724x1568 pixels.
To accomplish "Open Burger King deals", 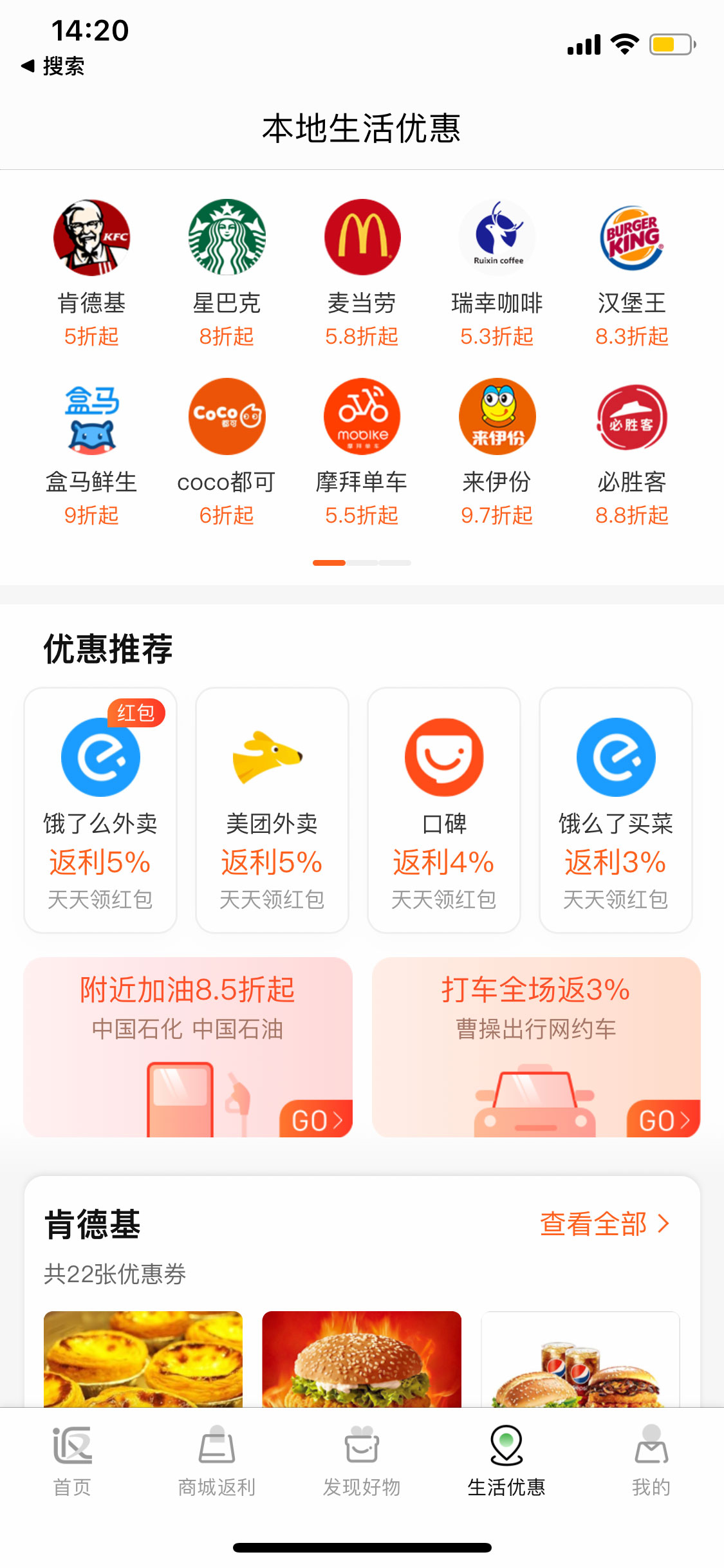I will tap(632, 238).
